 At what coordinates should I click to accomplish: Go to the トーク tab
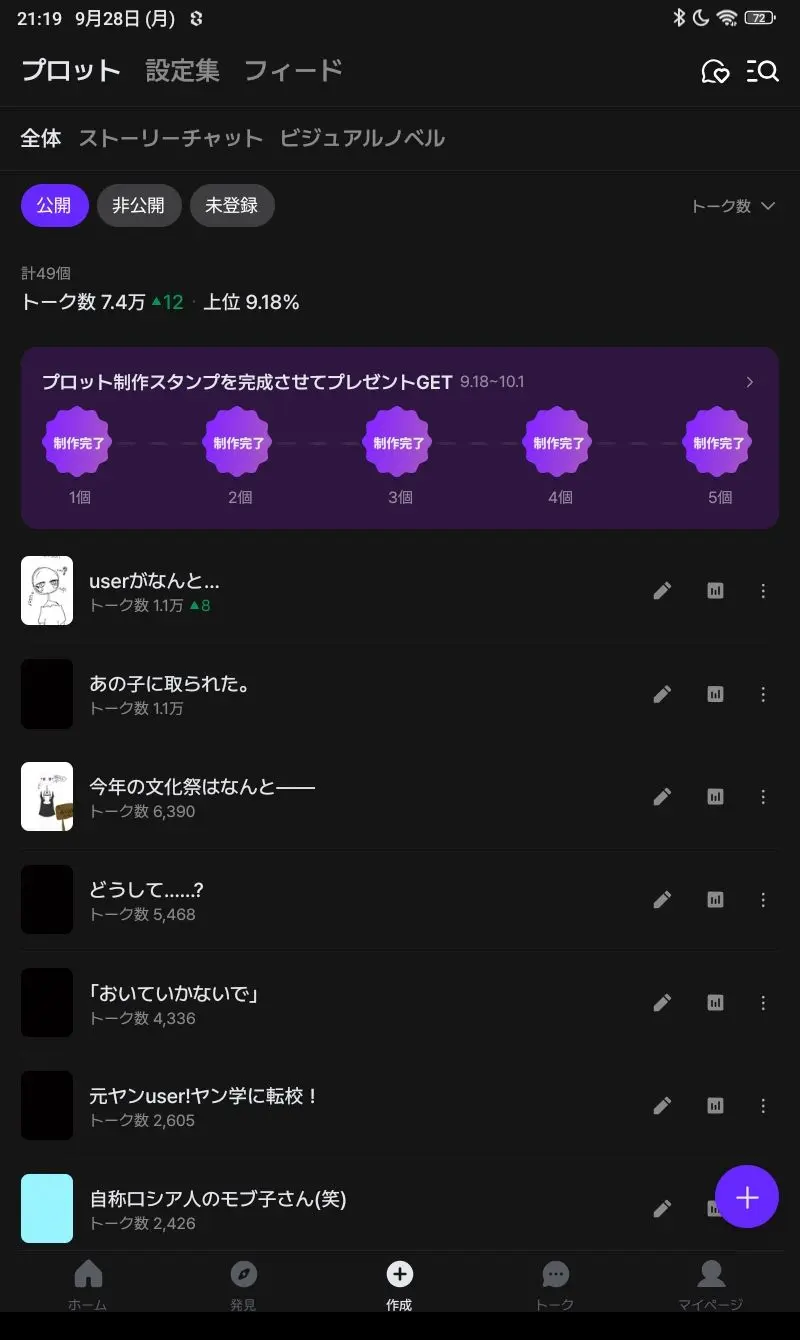coord(555,1284)
